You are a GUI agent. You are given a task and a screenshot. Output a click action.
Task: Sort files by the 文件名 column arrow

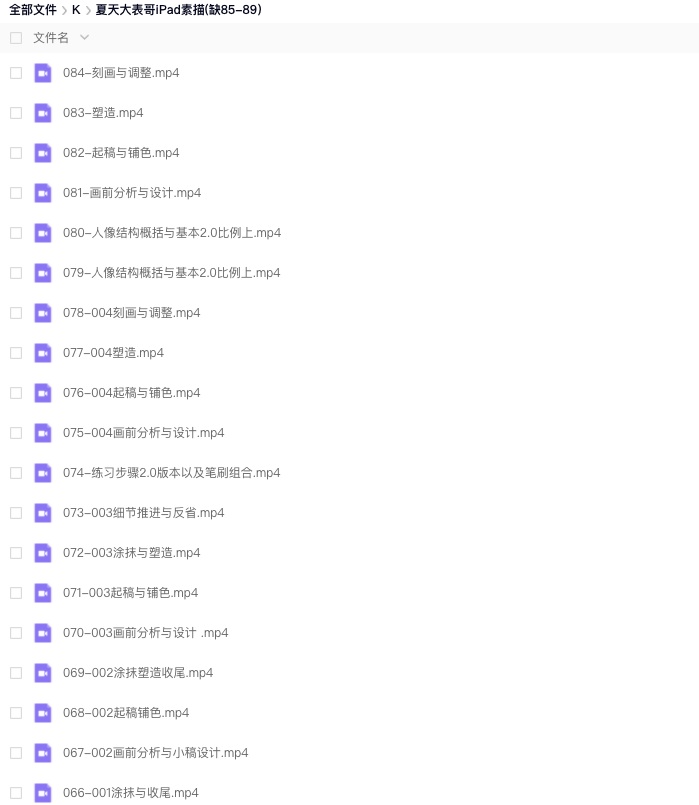coord(84,38)
